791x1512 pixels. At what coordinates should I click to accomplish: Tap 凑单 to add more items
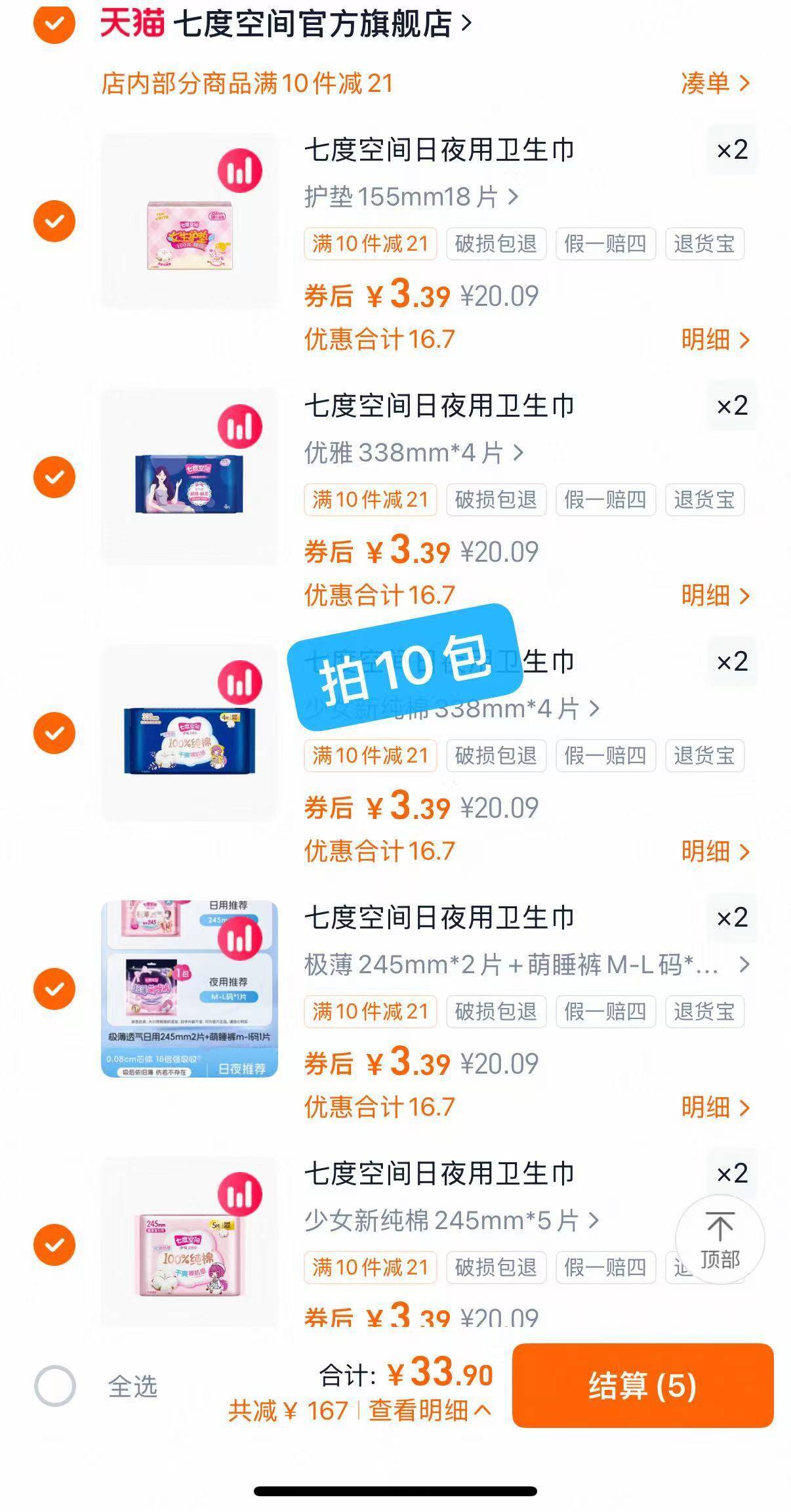coord(714,83)
